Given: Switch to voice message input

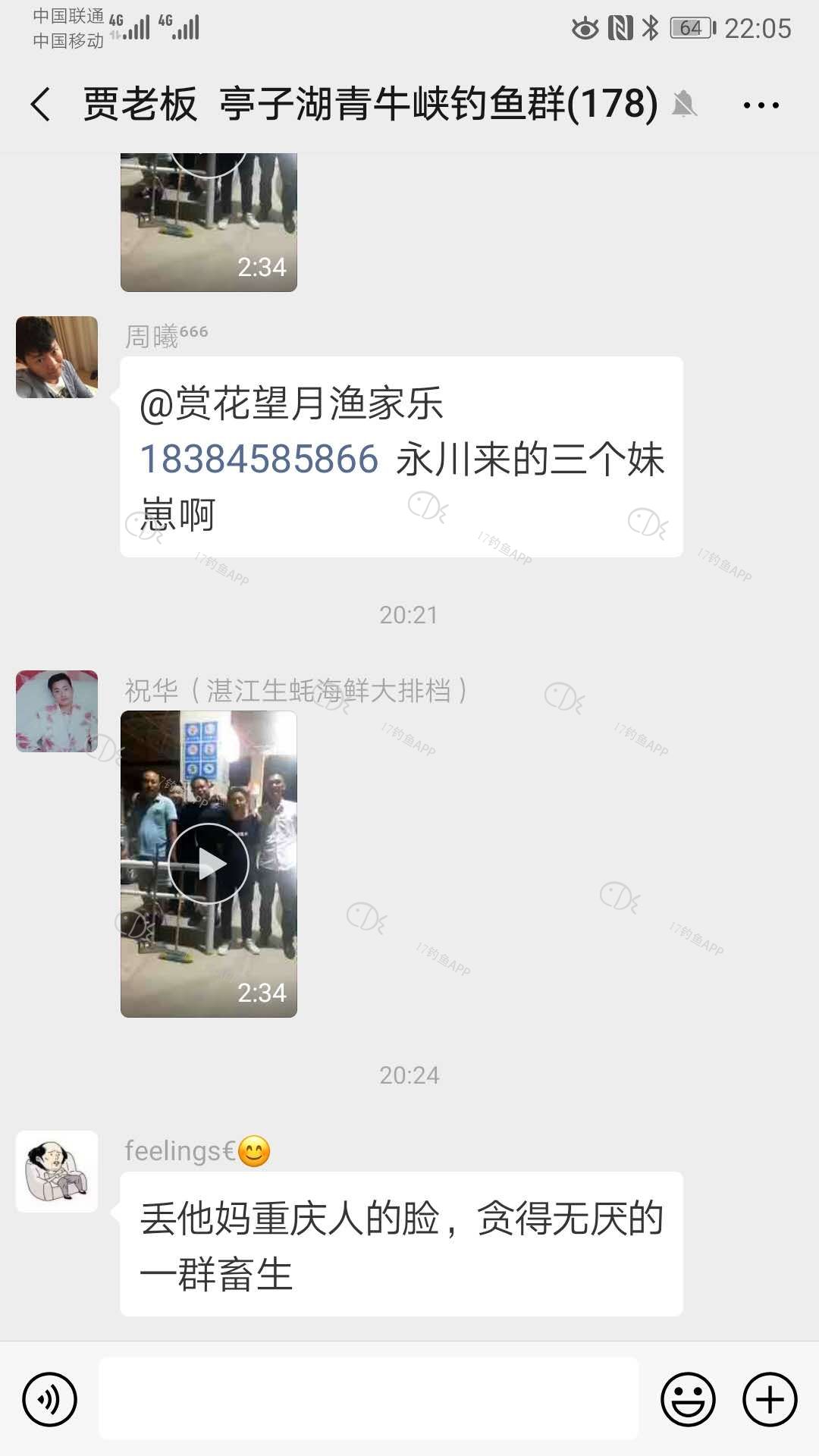Looking at the screenshot, I should (50, 1399).
